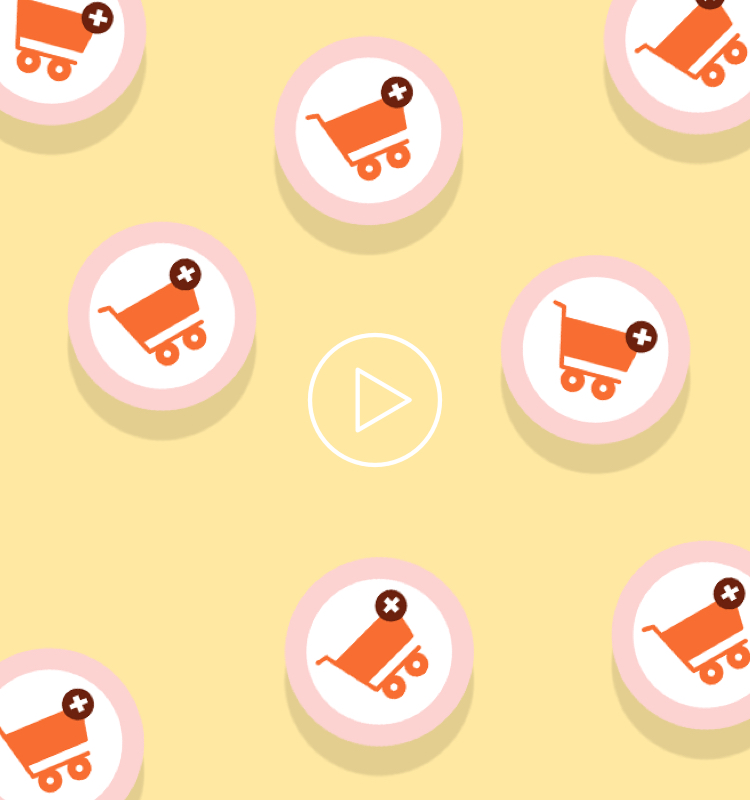Play the video with the center button
The image size is (750, 800).
[x=375, y=400]
